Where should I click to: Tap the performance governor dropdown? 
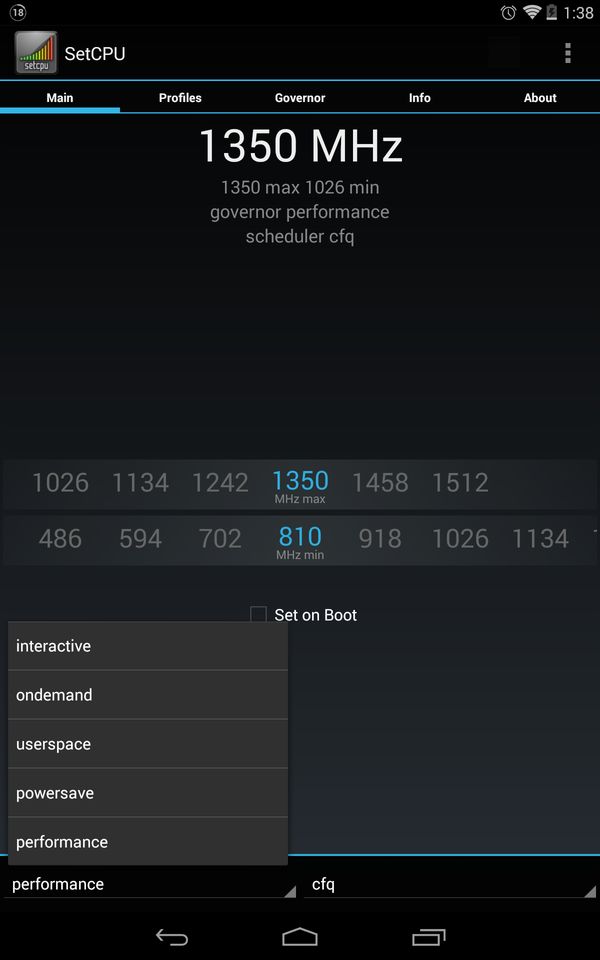[150, 884]
